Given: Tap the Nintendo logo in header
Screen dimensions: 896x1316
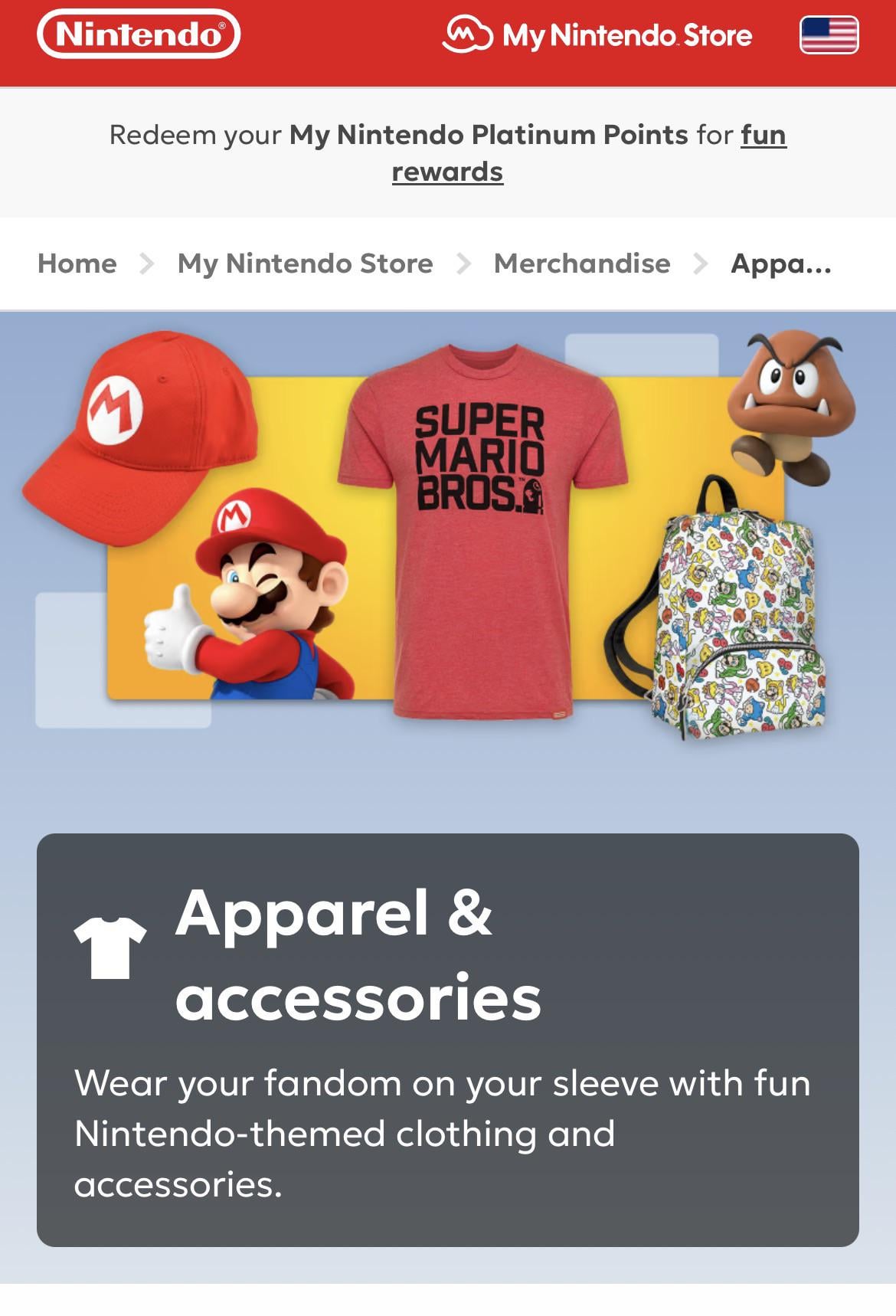Looking at the screenshot, I should coord(139,34).
